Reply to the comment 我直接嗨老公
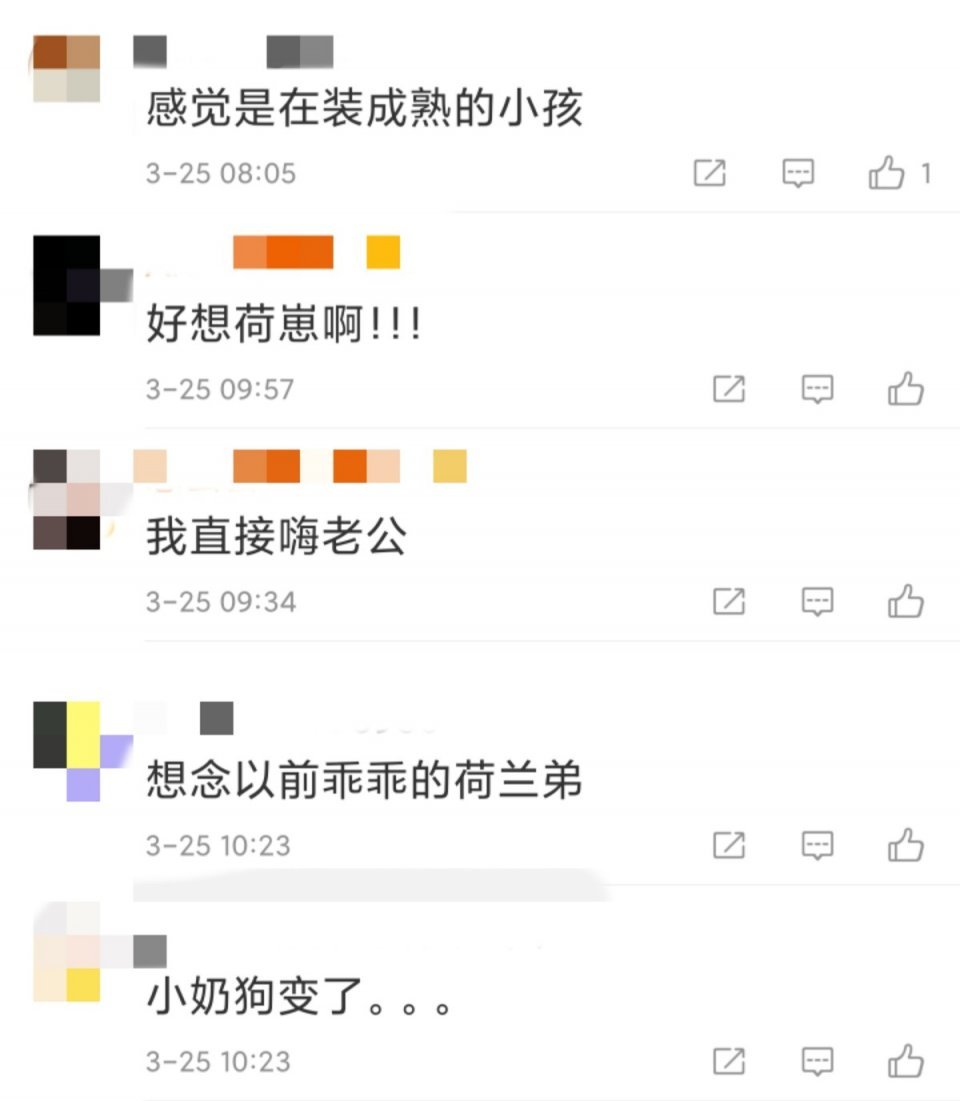 tap(817, 601)
